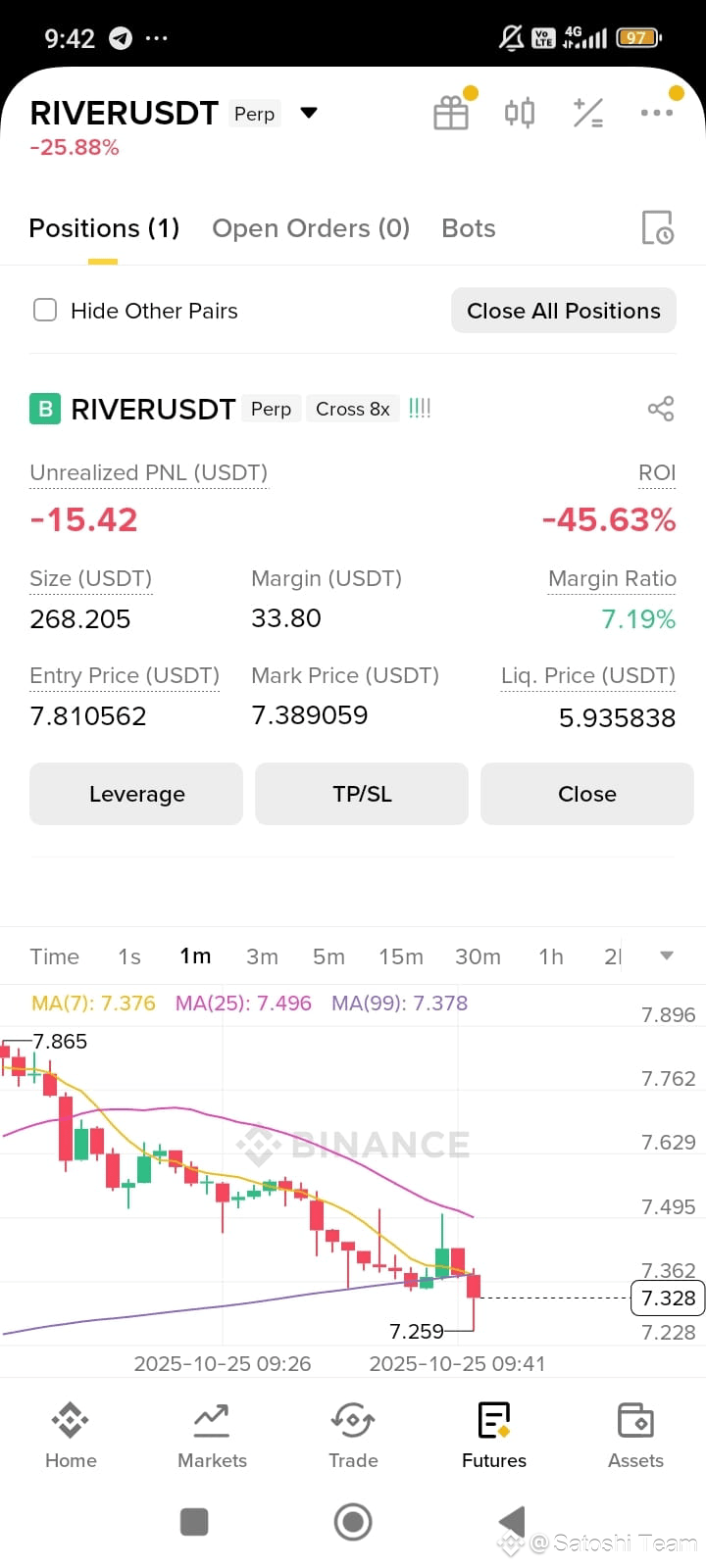Set TP/SL for the position
Image resolution: width=706 pixels, height=1568 pixels.
click(362, 794)
